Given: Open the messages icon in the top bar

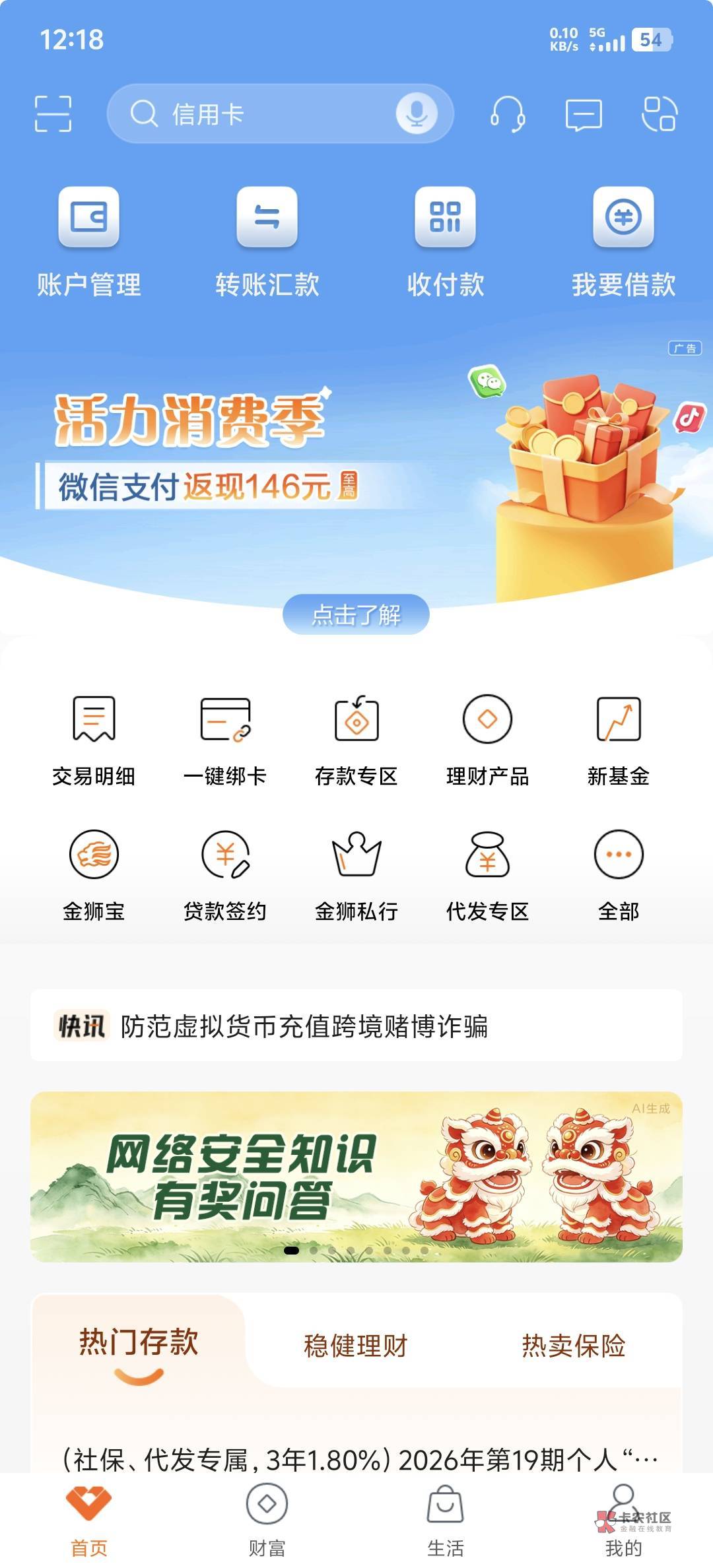Looking at the screenshot, I should pos(584,115).
